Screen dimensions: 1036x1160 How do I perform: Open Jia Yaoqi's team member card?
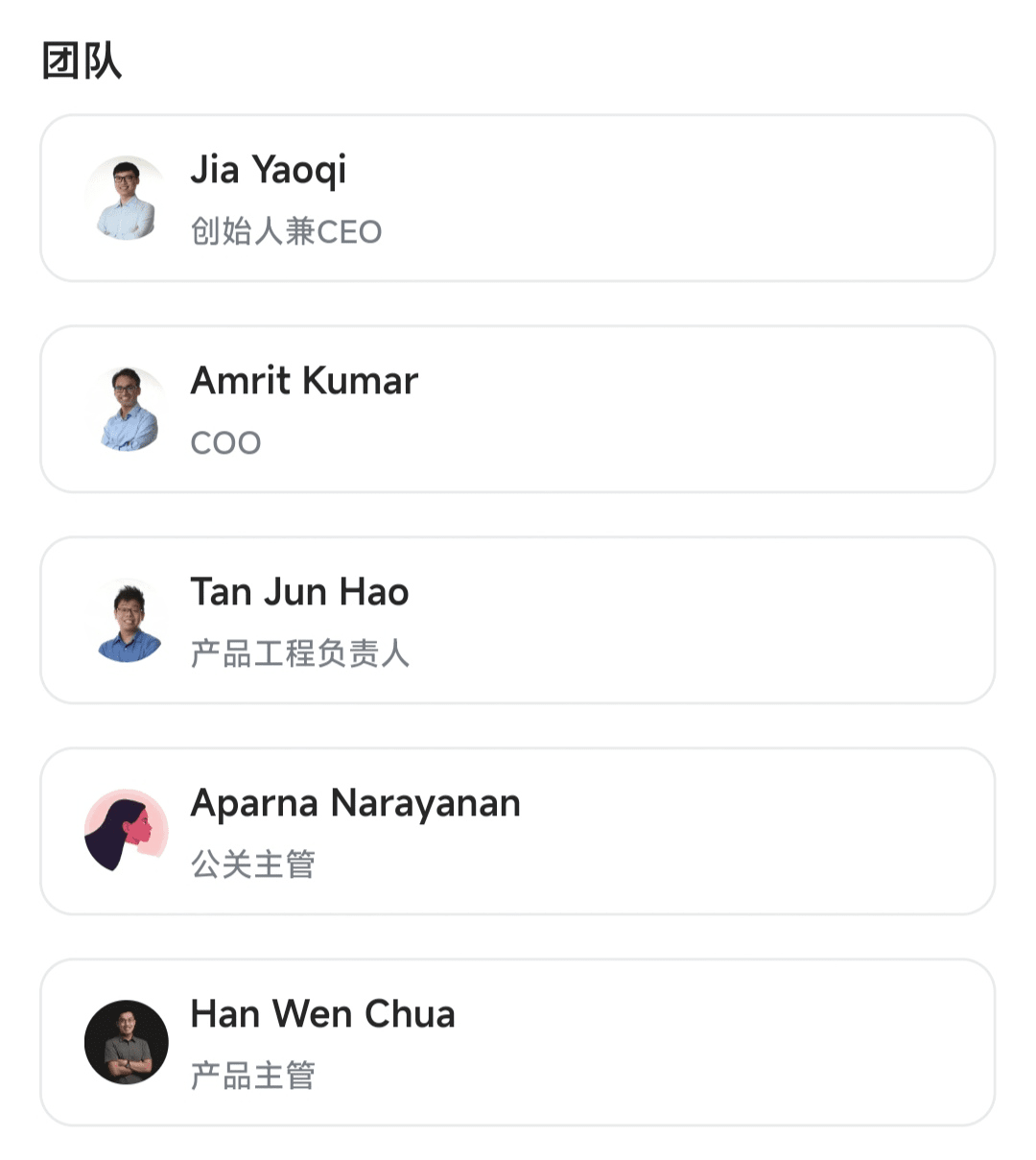[517, 199]
